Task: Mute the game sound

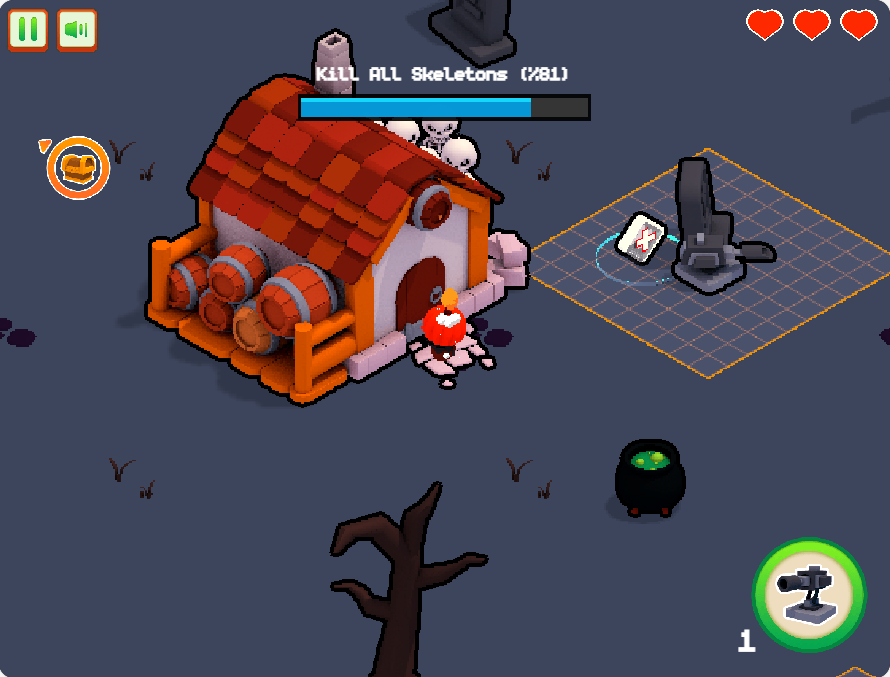Action: 77,30
